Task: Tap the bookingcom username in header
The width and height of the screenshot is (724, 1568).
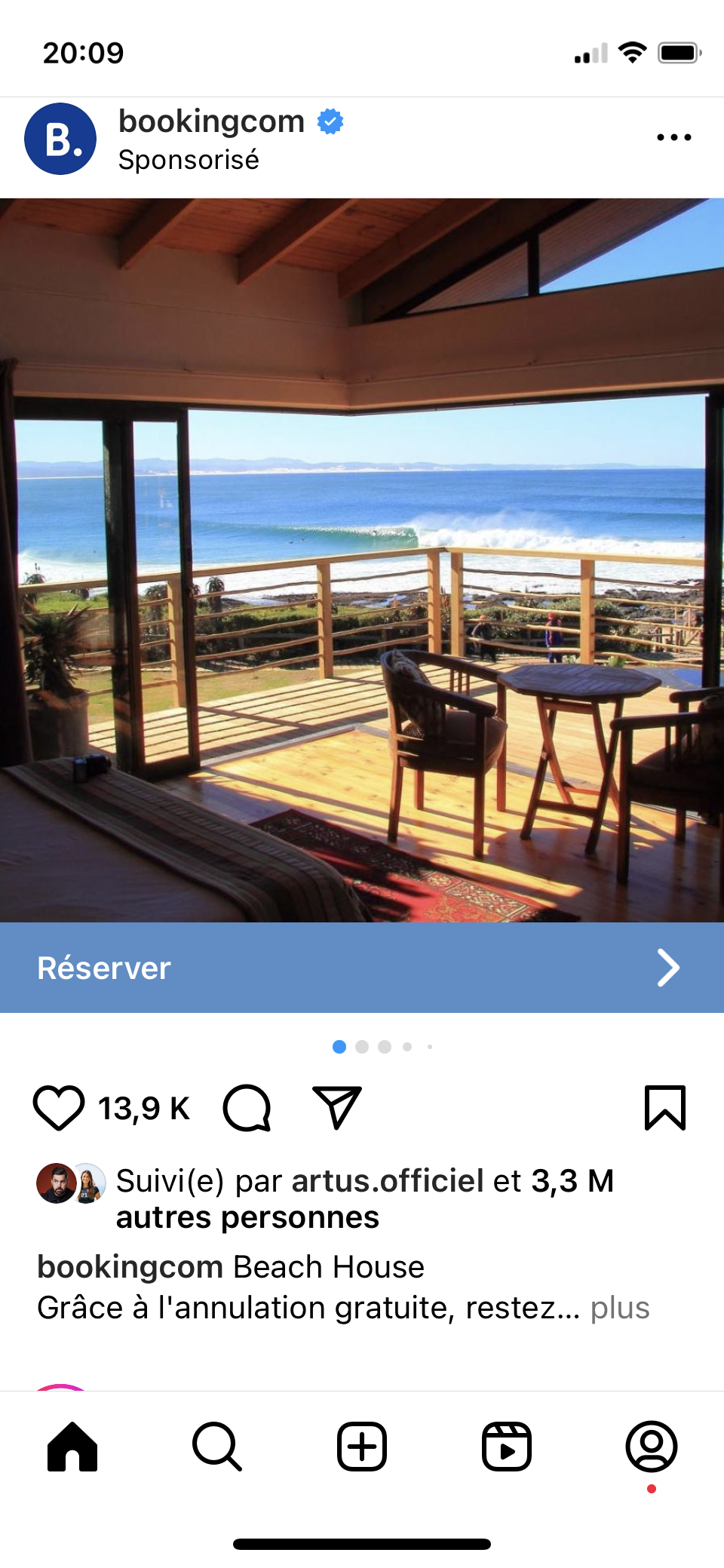Action: (x=211, y=121)
